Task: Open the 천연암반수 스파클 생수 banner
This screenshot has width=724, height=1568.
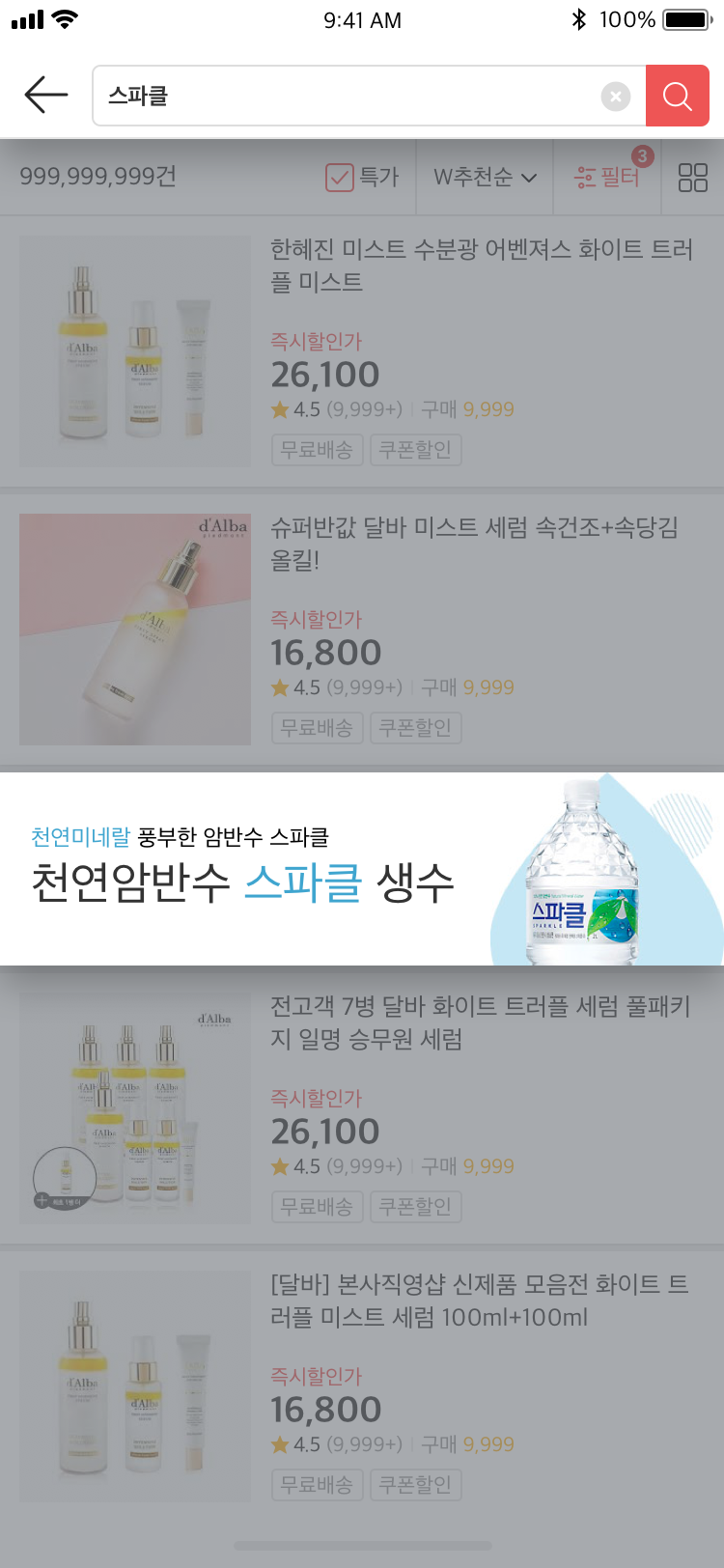Action: 361,868
